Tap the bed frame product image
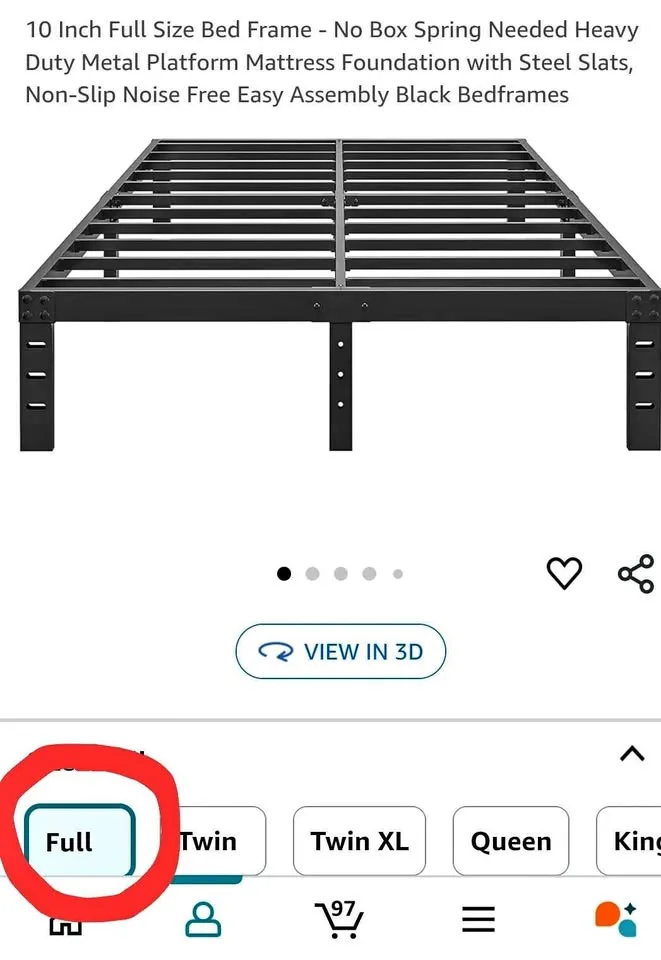 point(340,295)
